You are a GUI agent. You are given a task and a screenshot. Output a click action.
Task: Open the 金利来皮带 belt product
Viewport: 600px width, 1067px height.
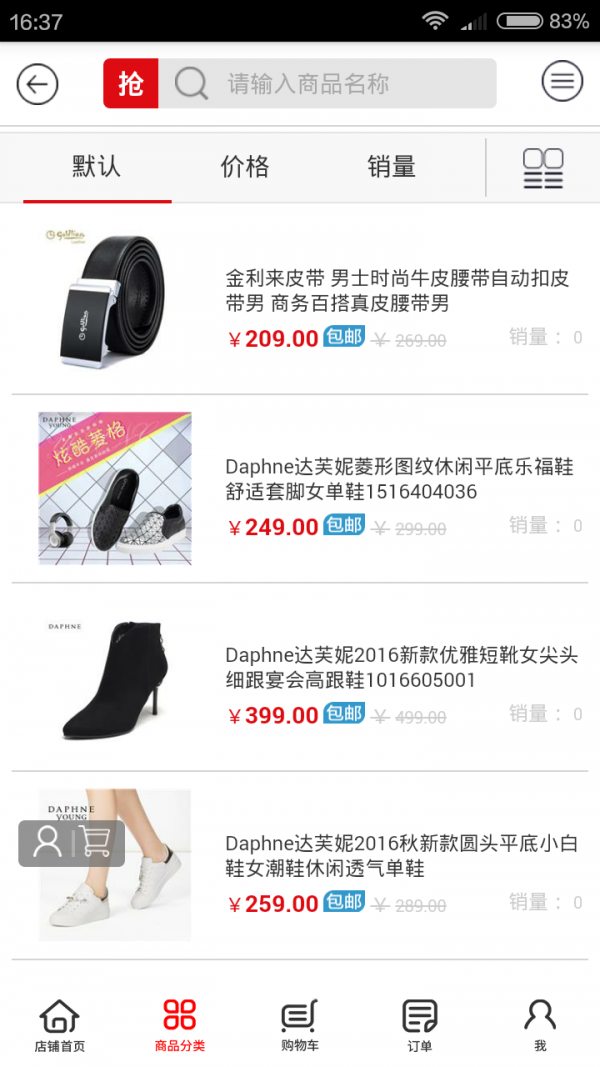[x=397, y=291]
